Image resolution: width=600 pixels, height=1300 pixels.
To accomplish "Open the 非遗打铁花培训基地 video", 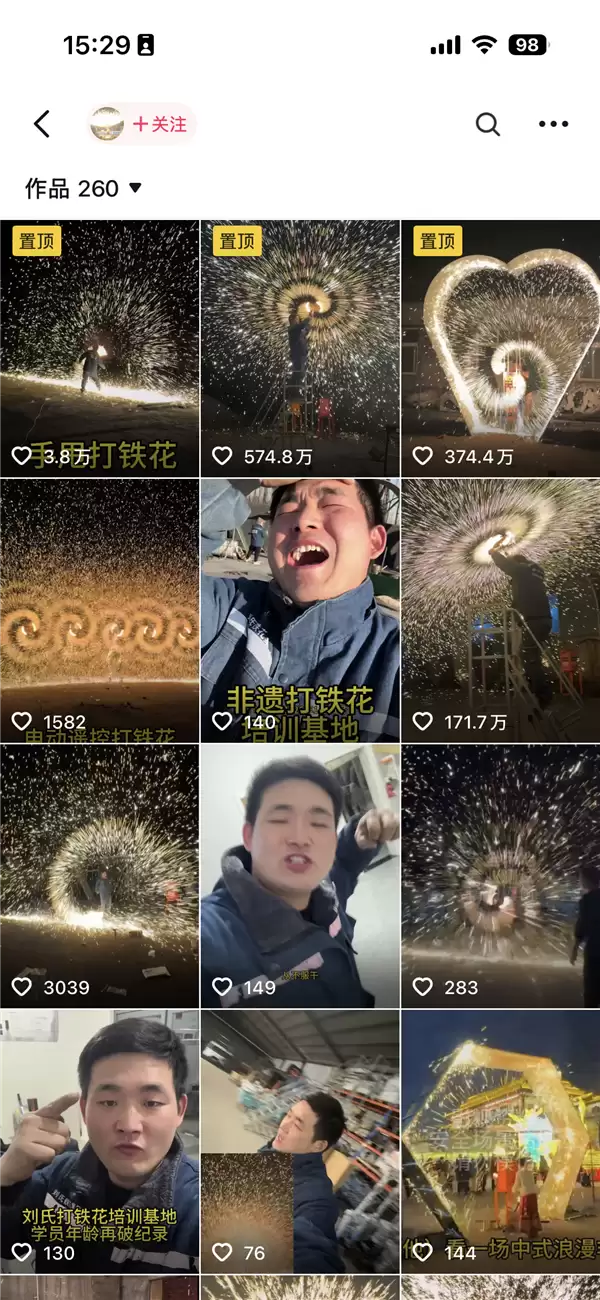I will pos(300,610).
